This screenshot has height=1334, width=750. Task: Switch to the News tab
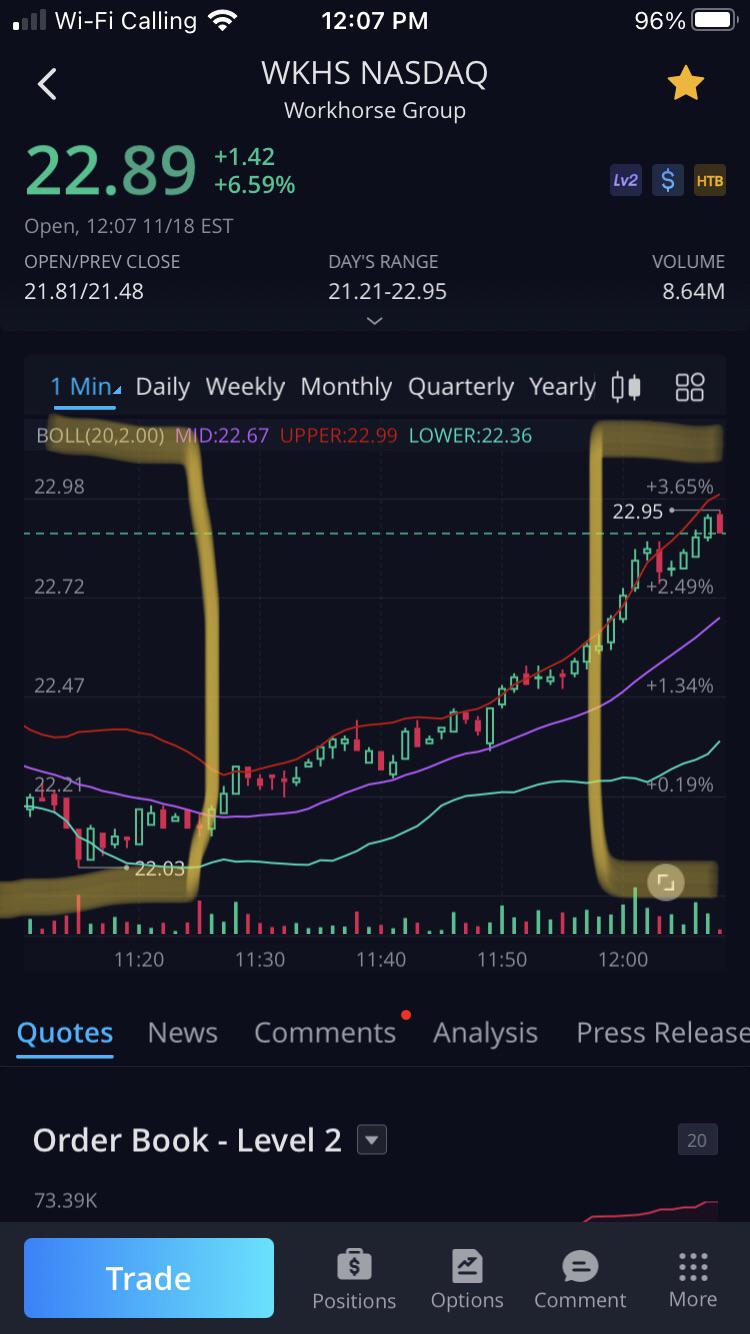182,1032
